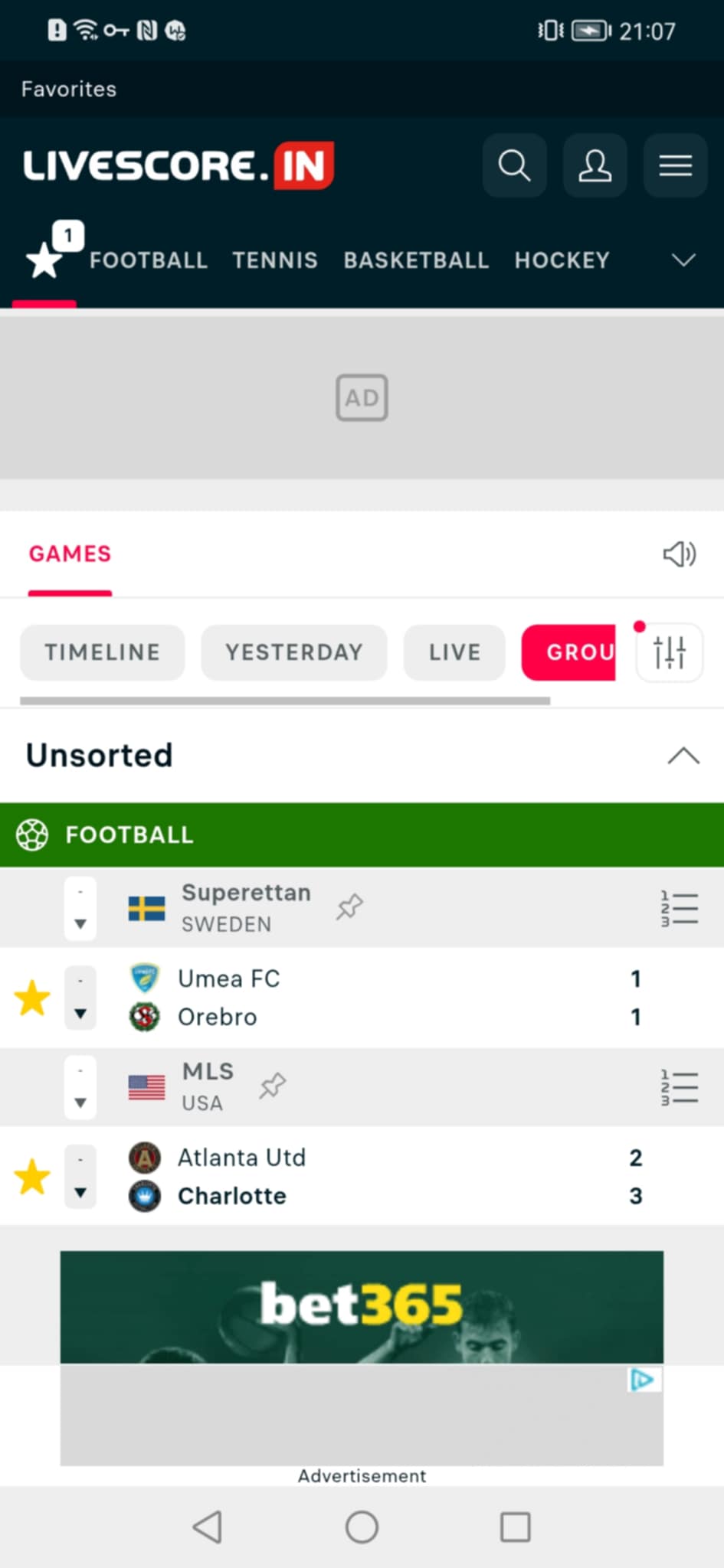
Task: Open the hamburger menu
Action: point(675,165)
